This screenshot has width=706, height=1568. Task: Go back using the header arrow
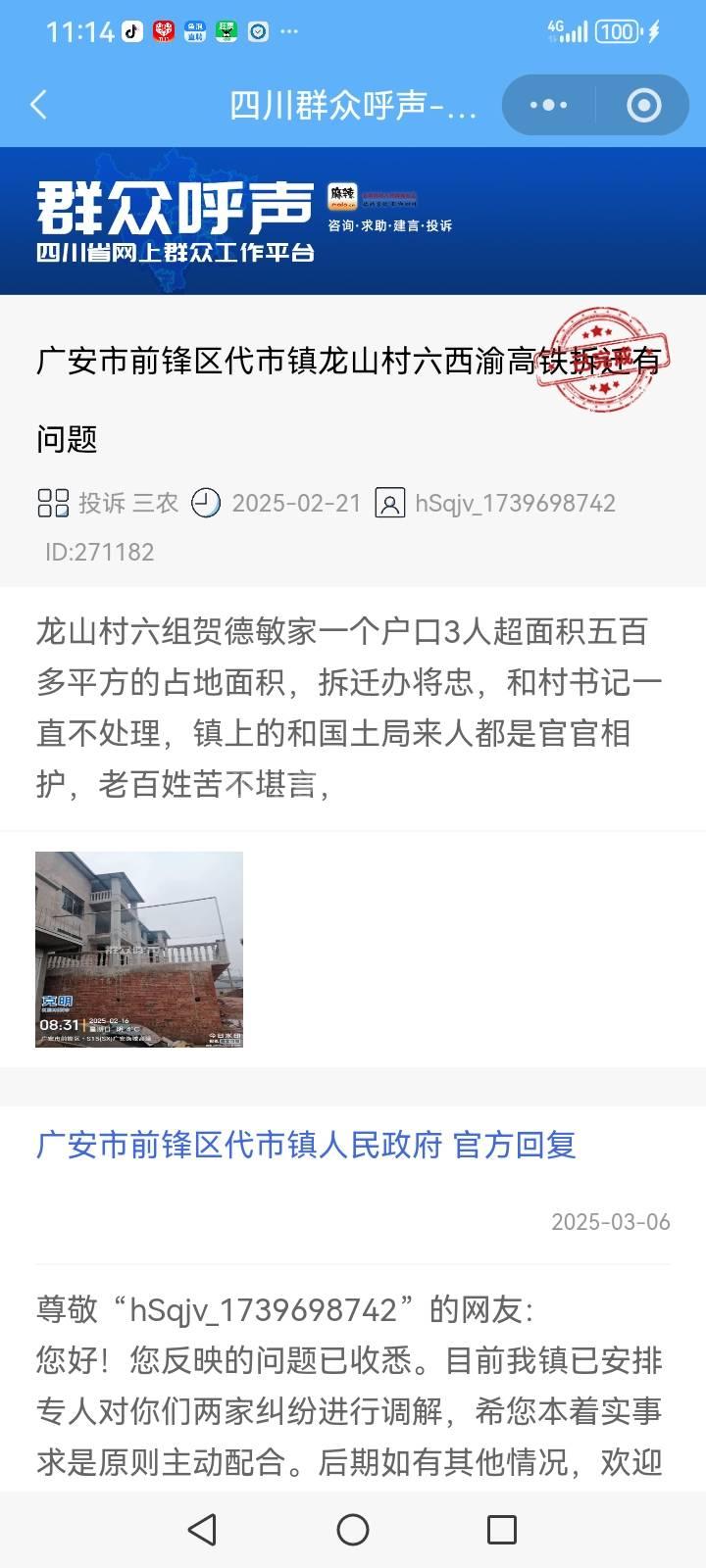tap(39, 105)
